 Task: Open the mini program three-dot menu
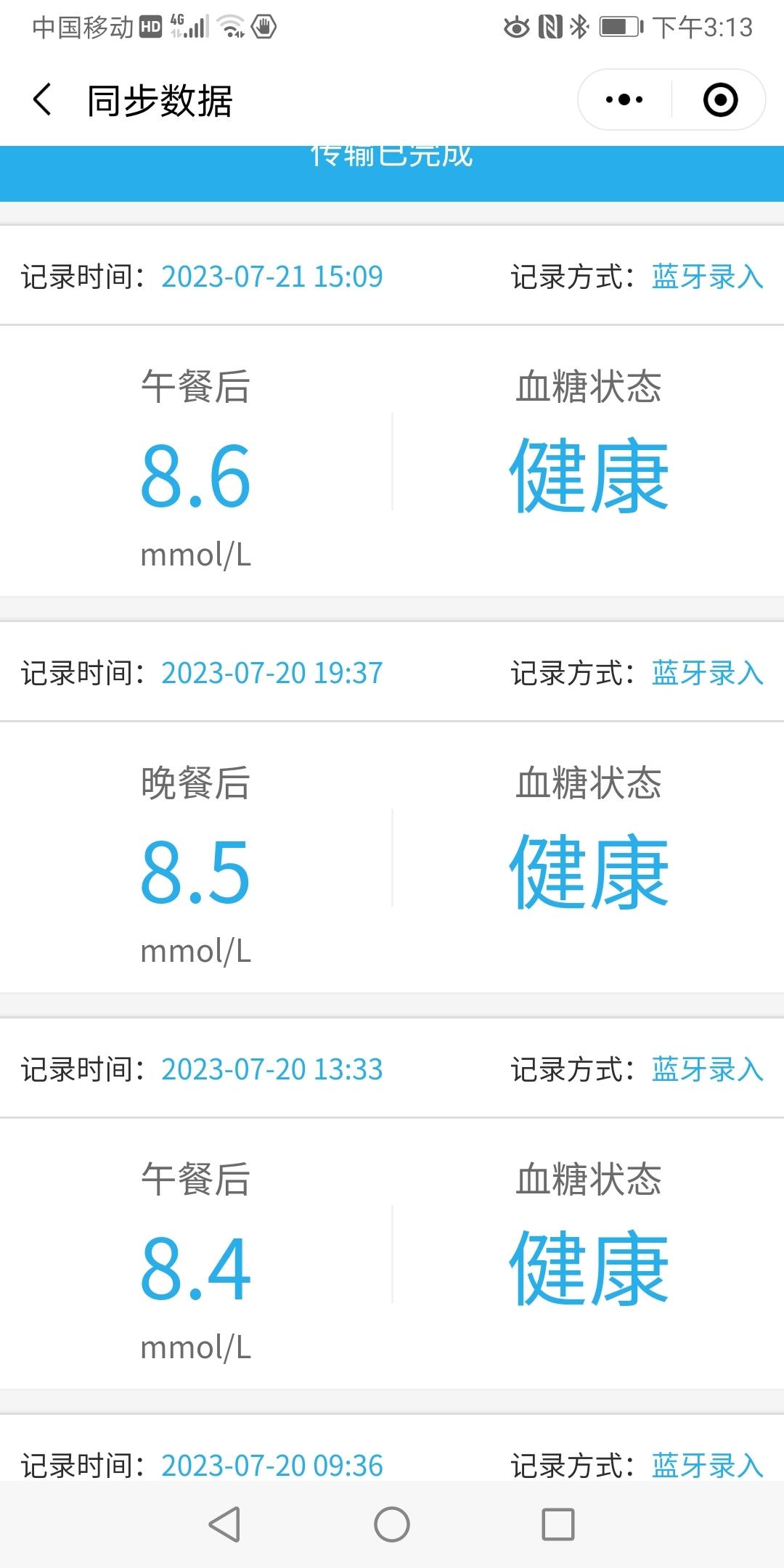coord(624,99)
